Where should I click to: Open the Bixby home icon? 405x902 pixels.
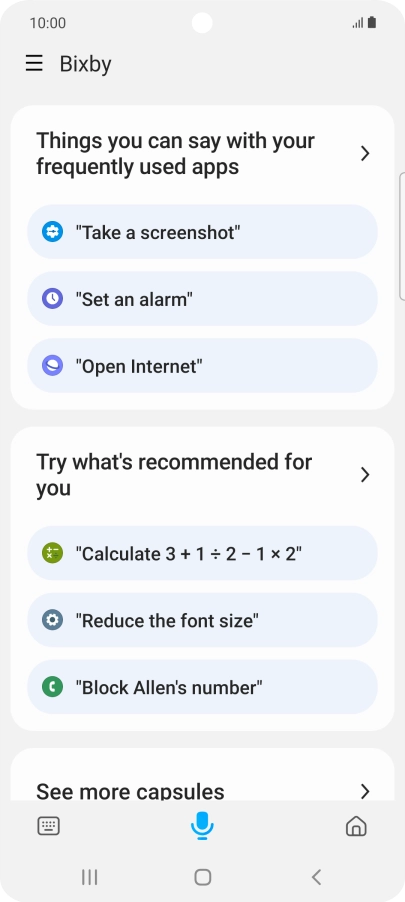click(356, 827)
